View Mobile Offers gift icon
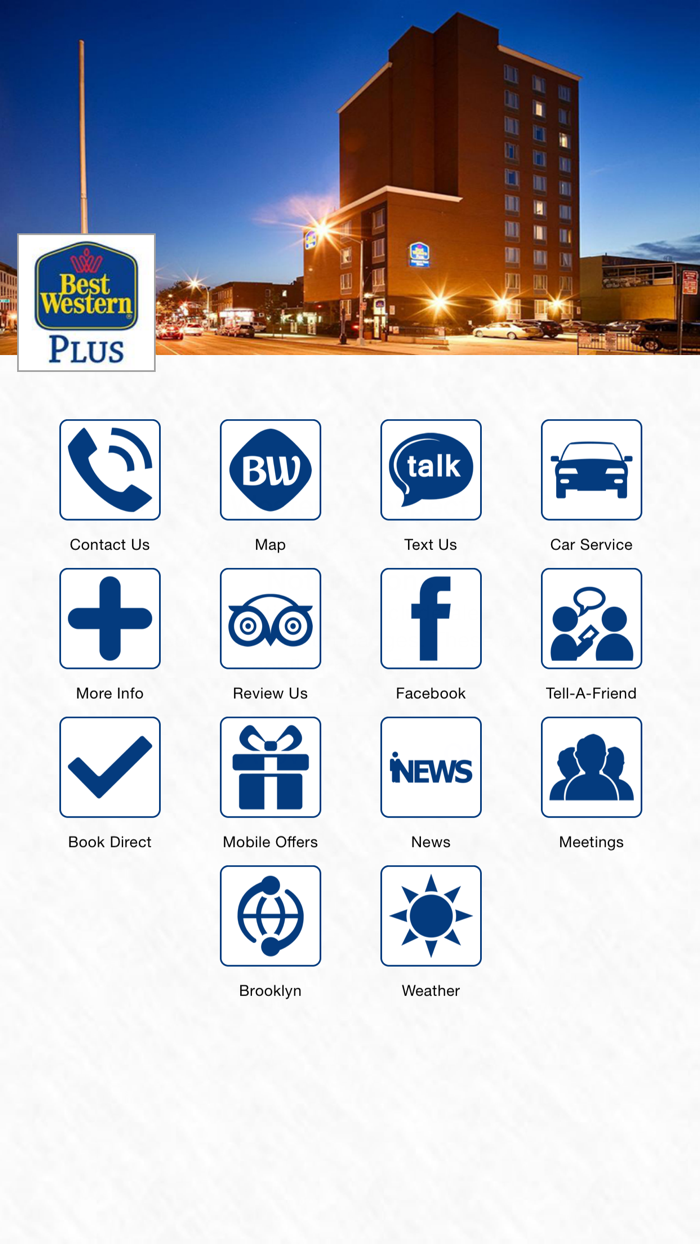The height and width of the screenshot is (1244, 700). click(270, 767)
